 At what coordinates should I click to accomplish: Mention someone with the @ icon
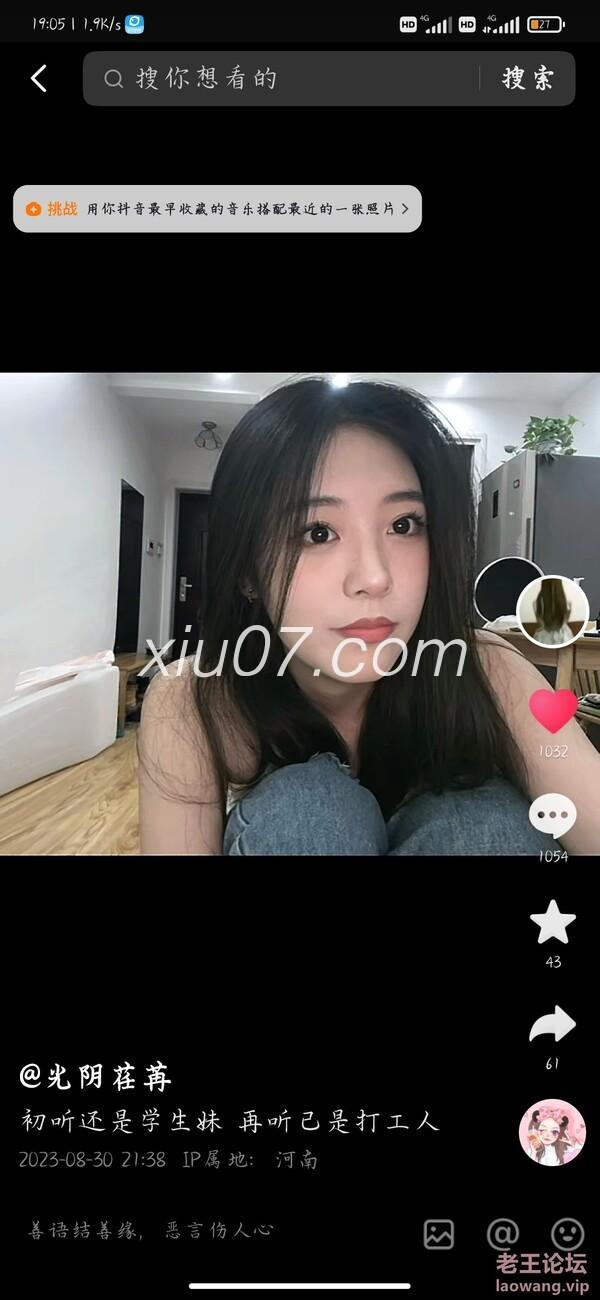coord(503,1234)
